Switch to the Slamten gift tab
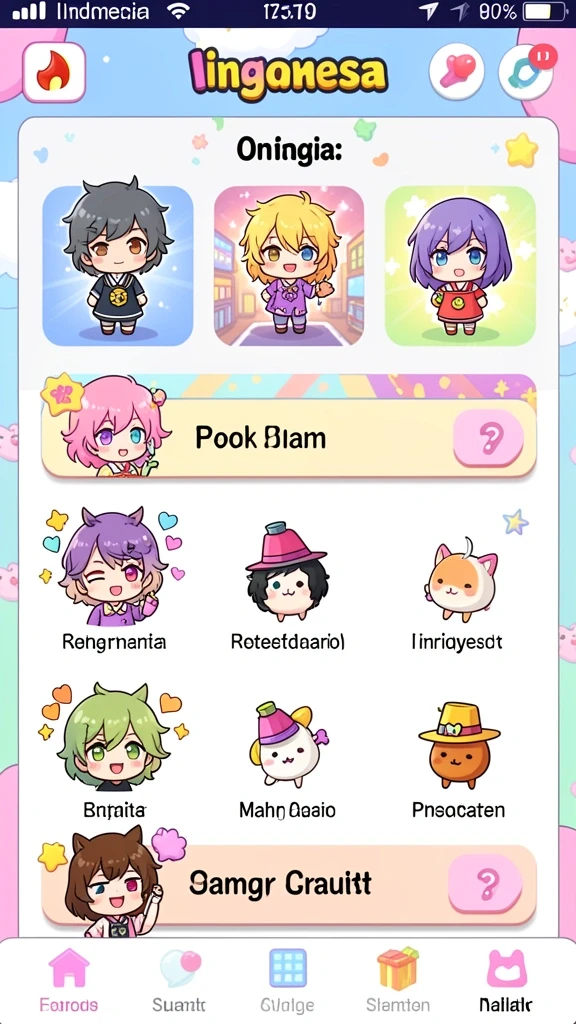The width and height of the screenshot is (576, 1024). (397, 979)
